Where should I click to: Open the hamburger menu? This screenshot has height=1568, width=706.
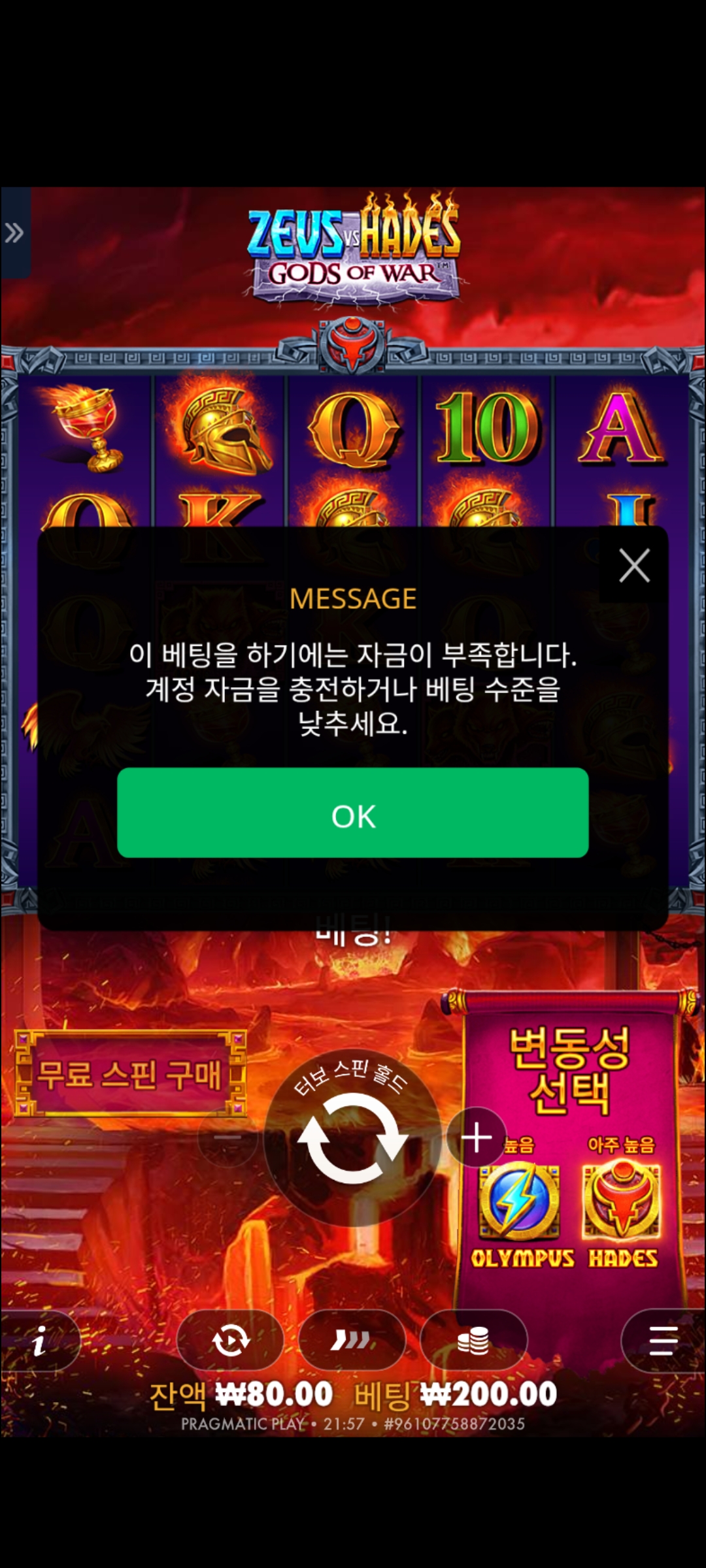tap(662, 1341)
